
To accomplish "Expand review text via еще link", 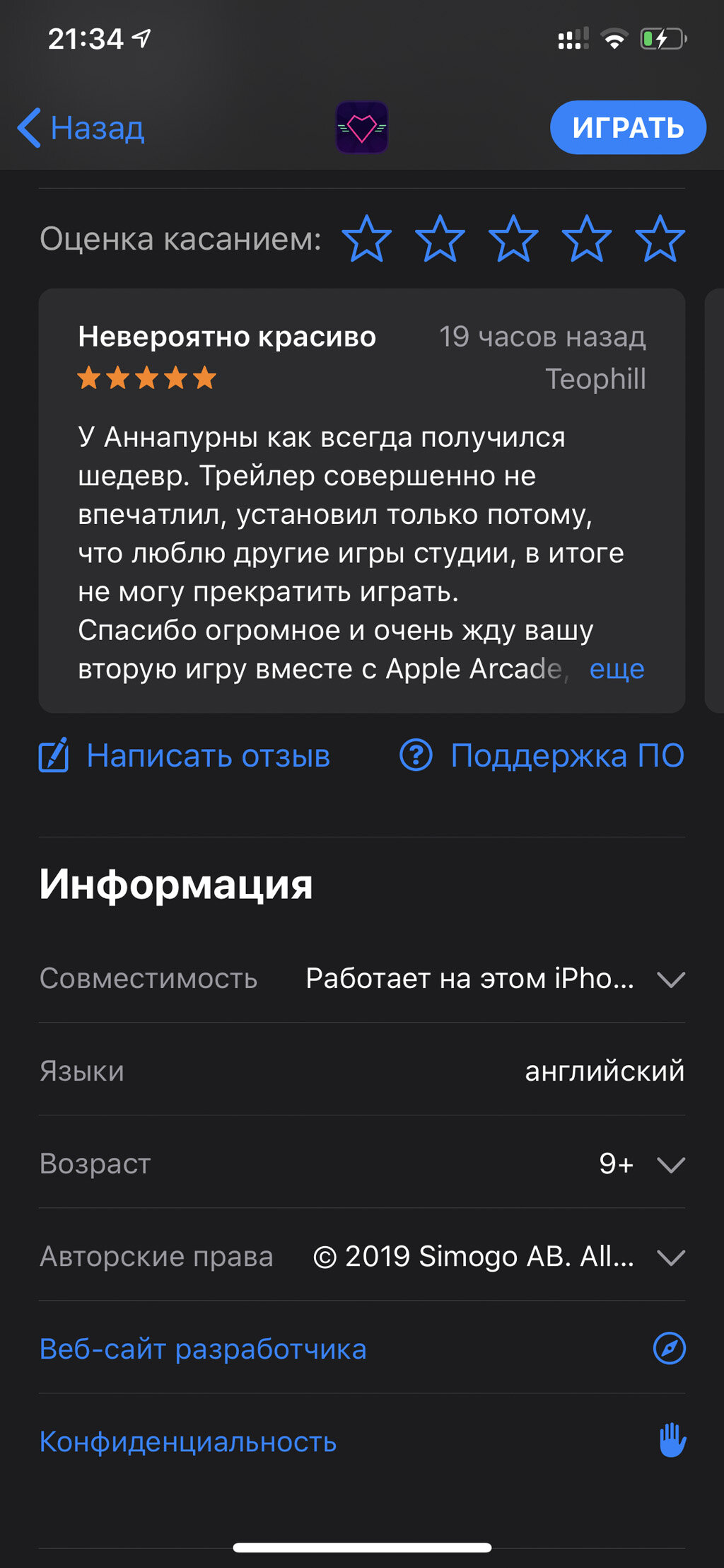I will pos(617,668).
